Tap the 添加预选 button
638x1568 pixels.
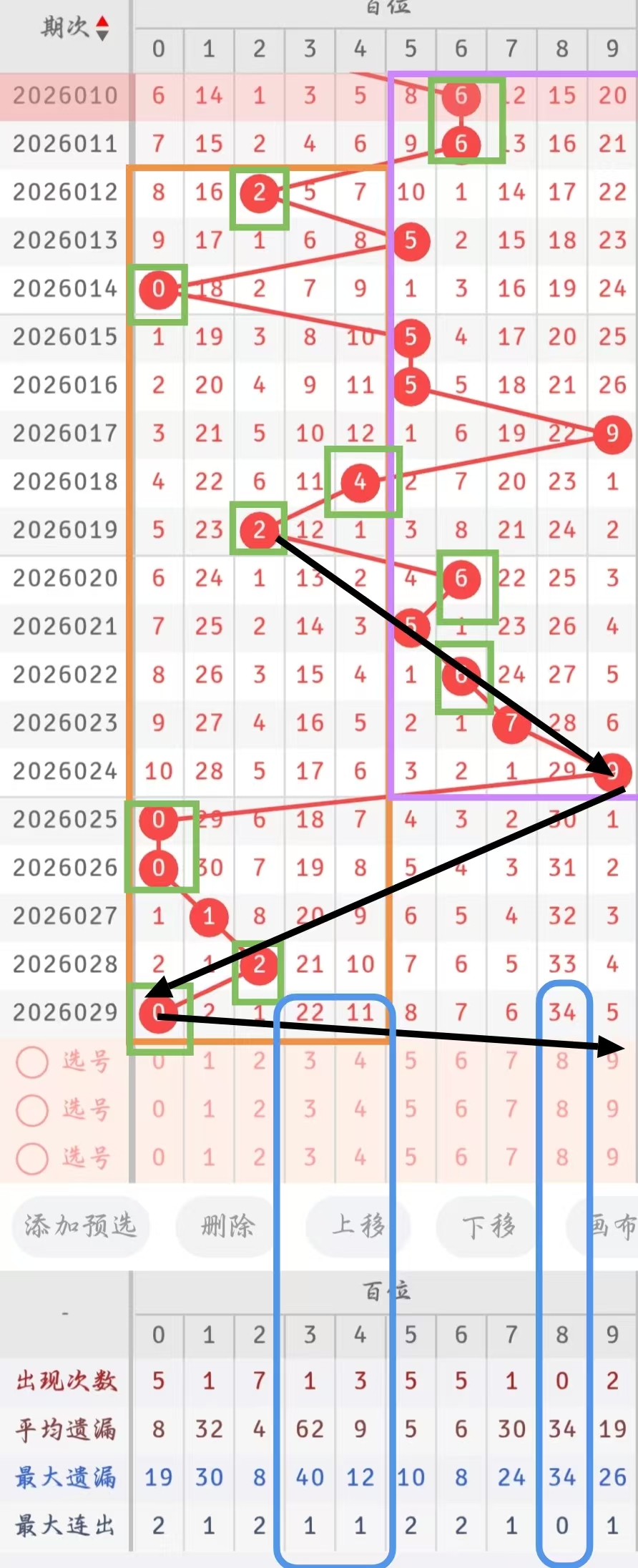pos(80,1226)
